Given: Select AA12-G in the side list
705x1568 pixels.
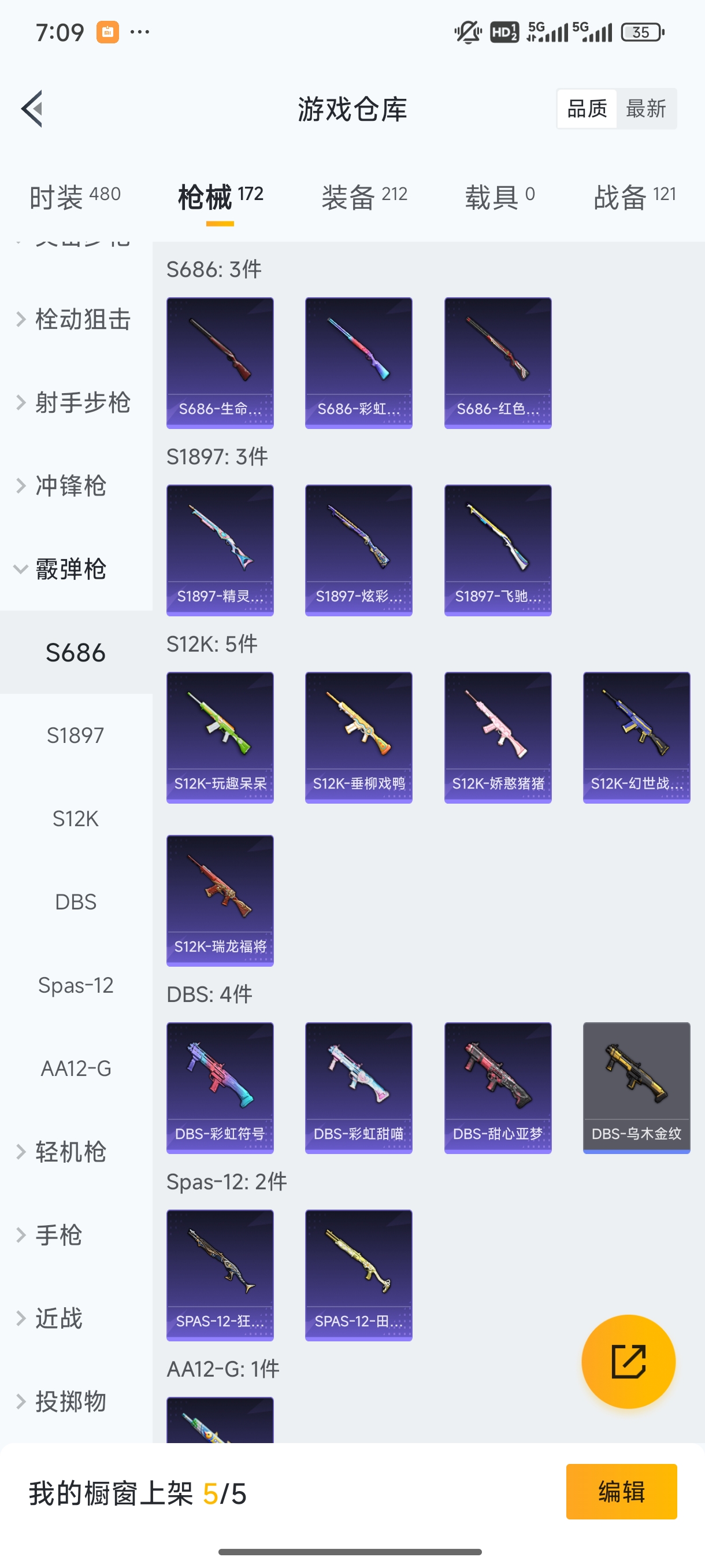Looking at the screenshot, I should coord(76,1068).
